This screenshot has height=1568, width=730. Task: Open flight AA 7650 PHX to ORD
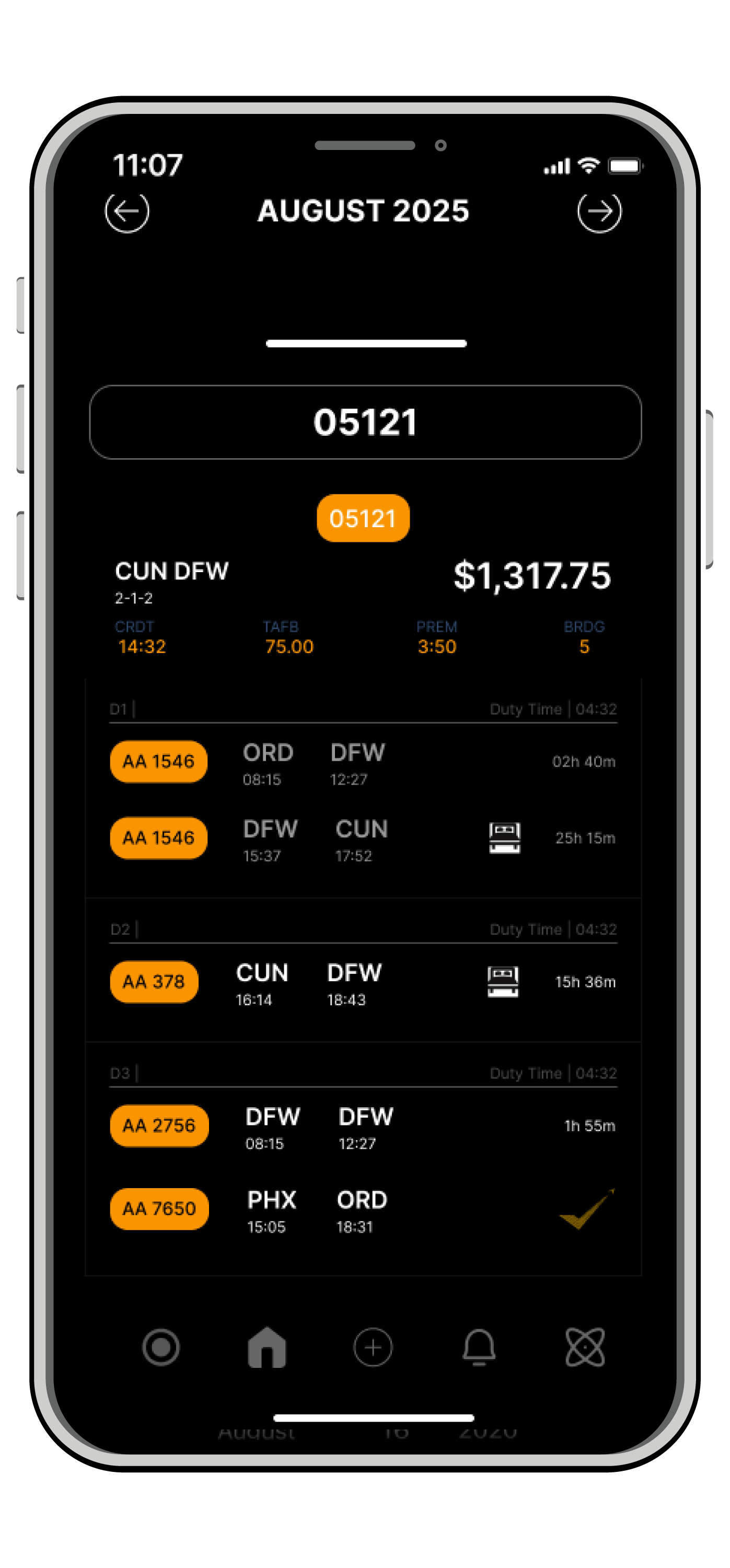coord(159,1208)
